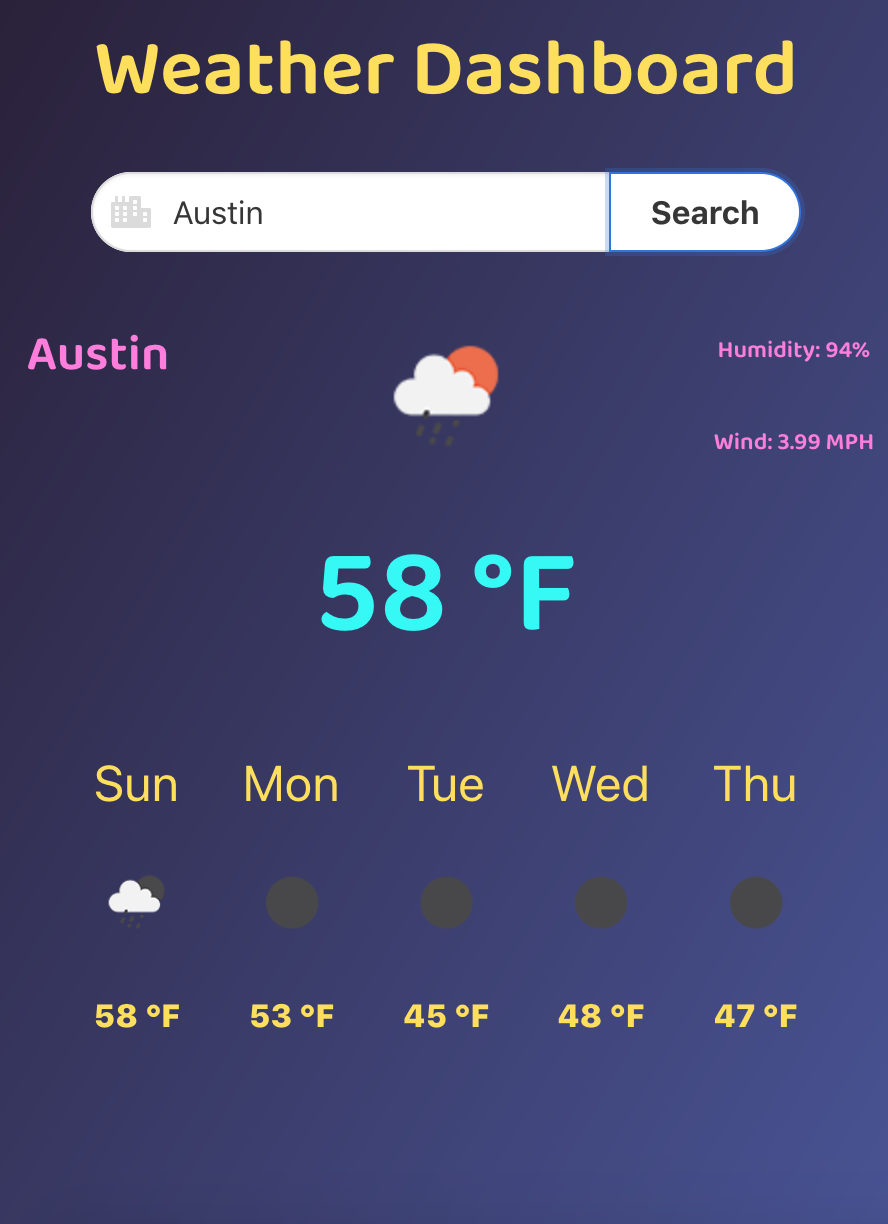Click Wednesday's weather icon placeholder
The width and height of the screenshot is (888, 1224).
(601, 902)
